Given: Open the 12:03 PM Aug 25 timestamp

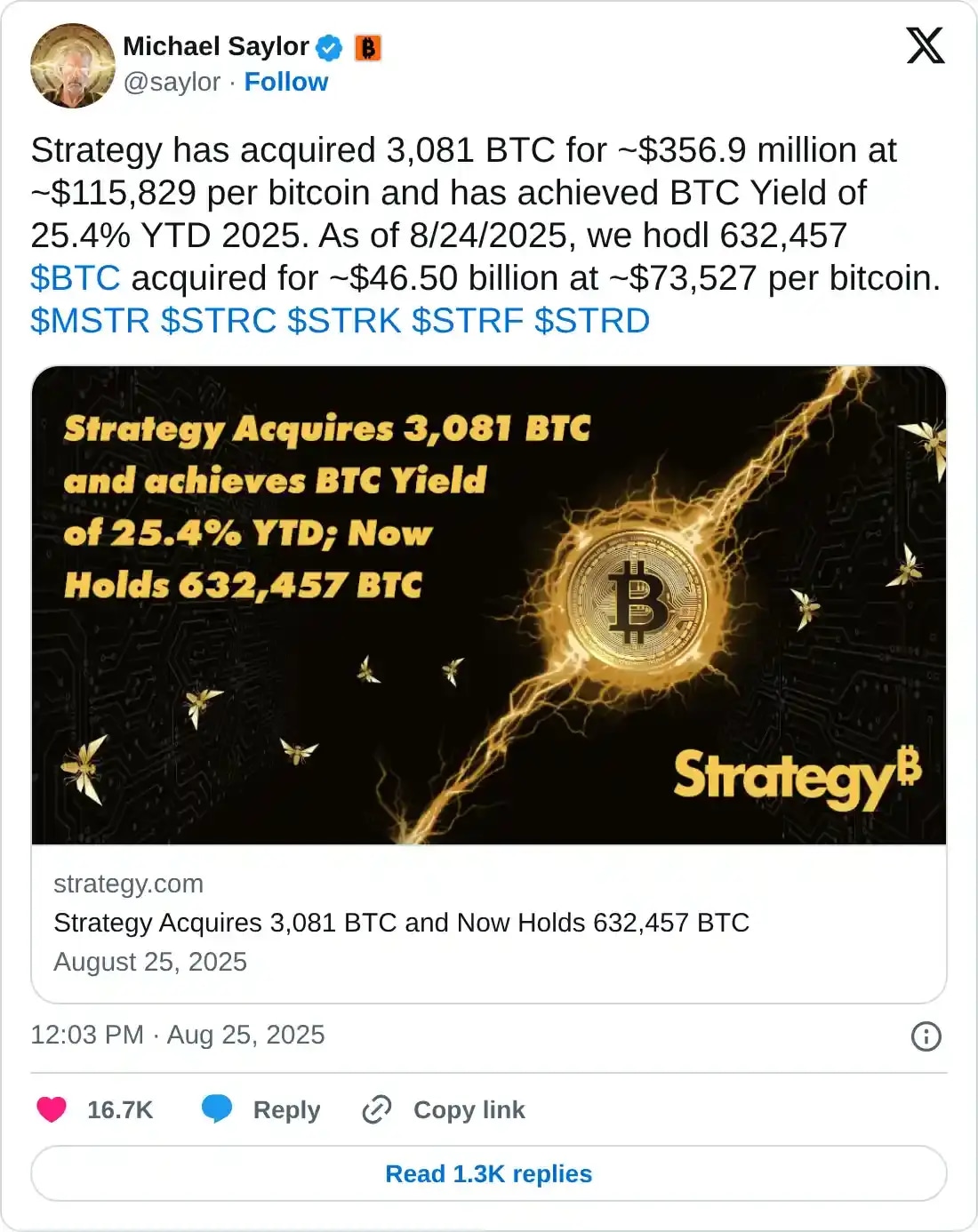Looking at the screenshot, I should pos(178,1035).
